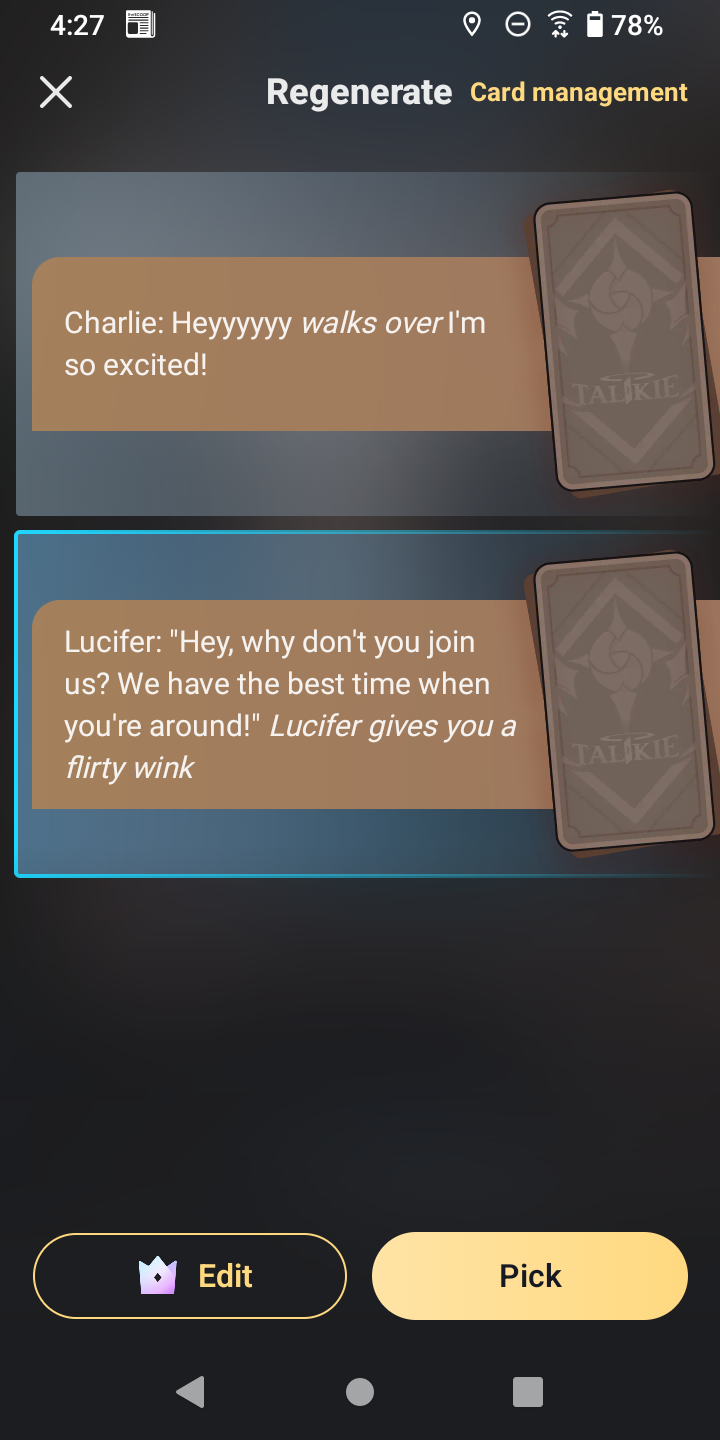Open Card management
This screenshot has width=720, height=1440.
578,93
